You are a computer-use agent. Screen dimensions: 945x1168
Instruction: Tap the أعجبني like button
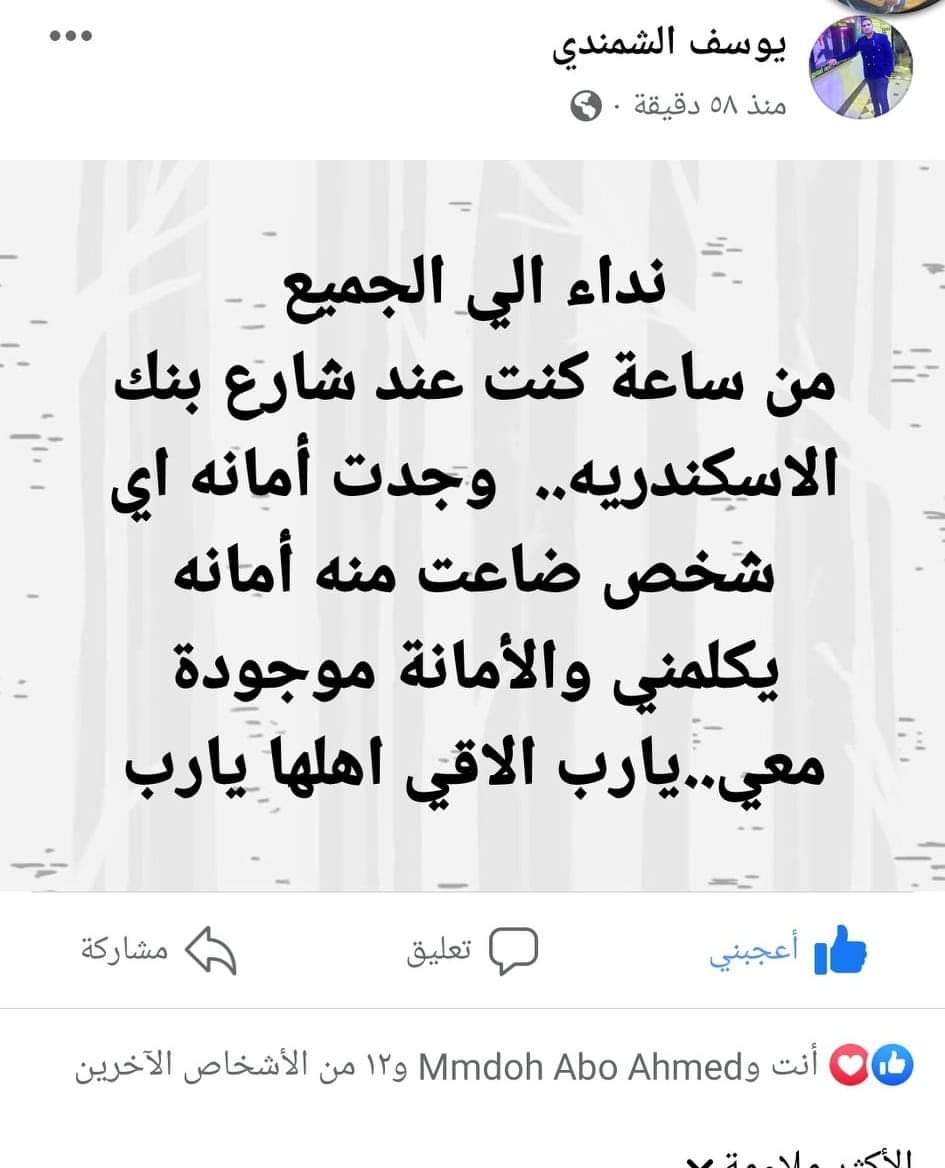point(789,951)
